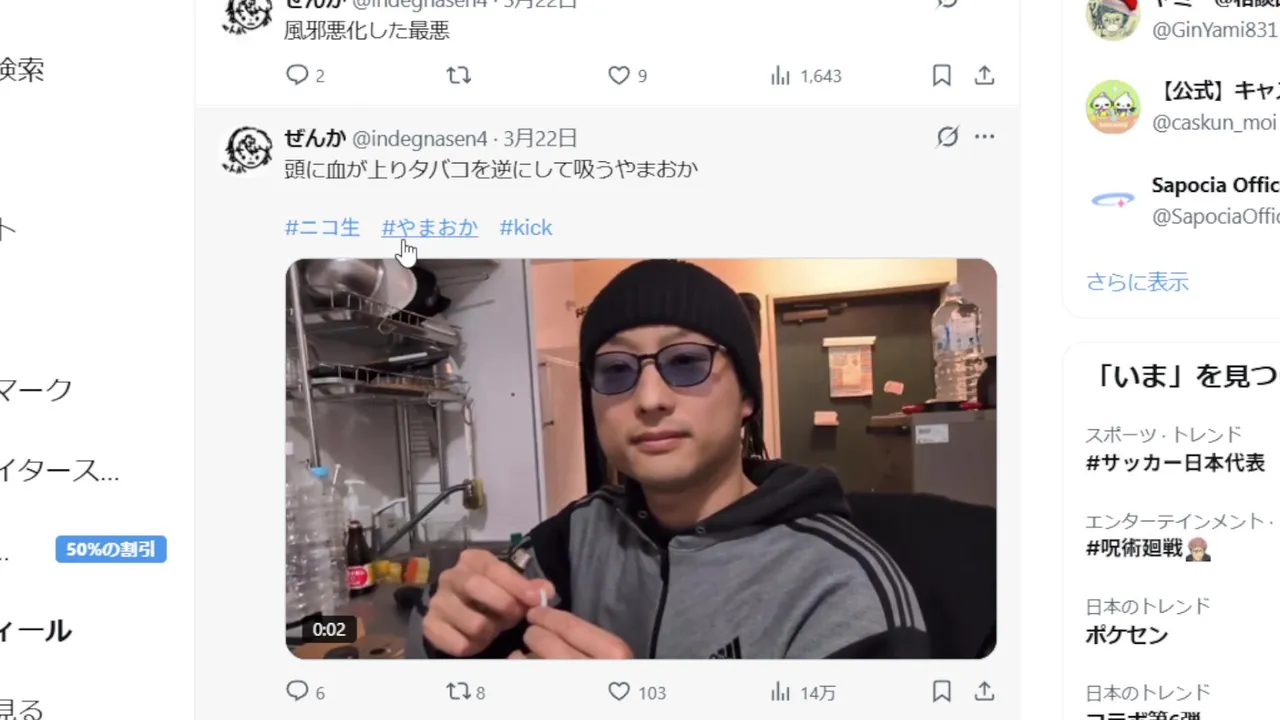Open the #kick hashtag
This screenshot has height=720, width=1280.
(x=526, y=228)
